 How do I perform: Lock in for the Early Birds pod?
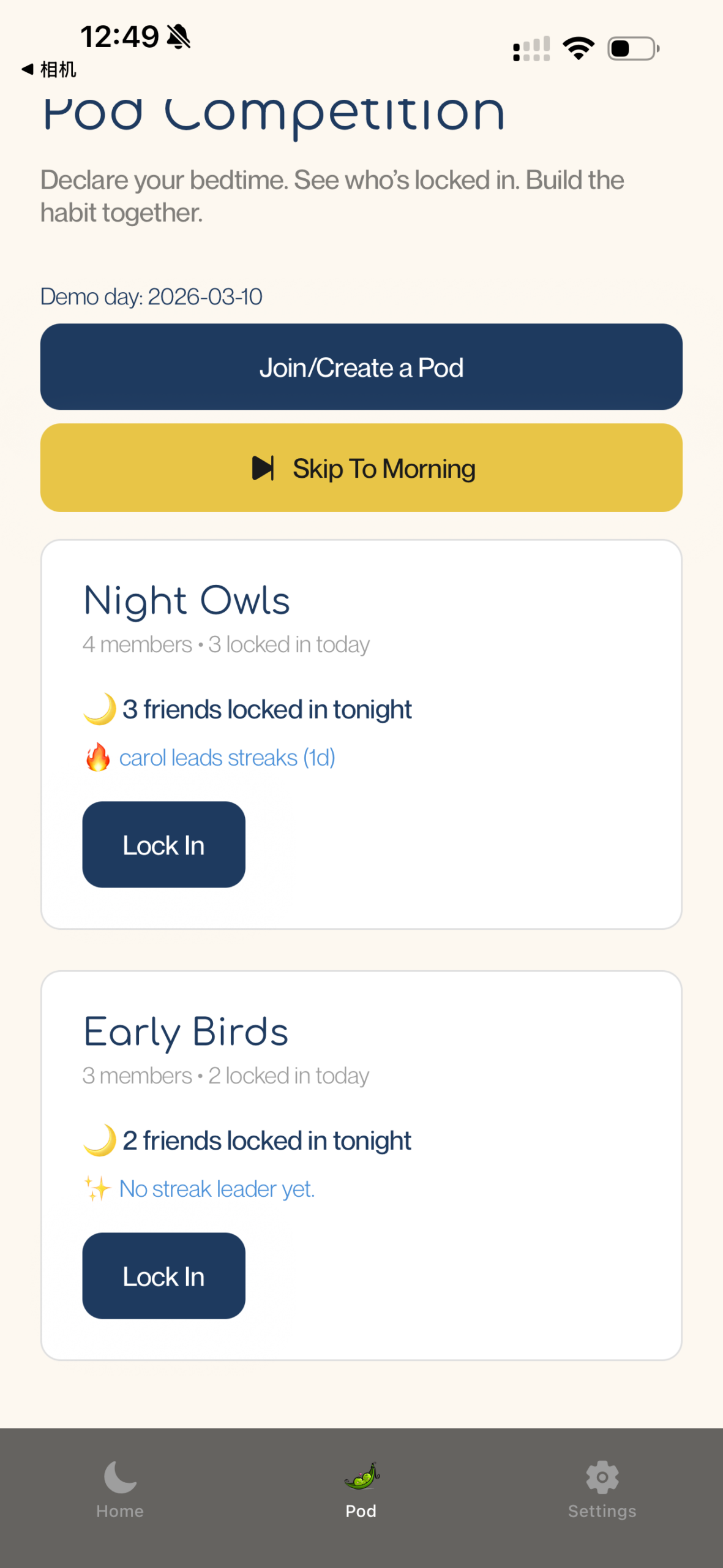(x=163, y=1276)
